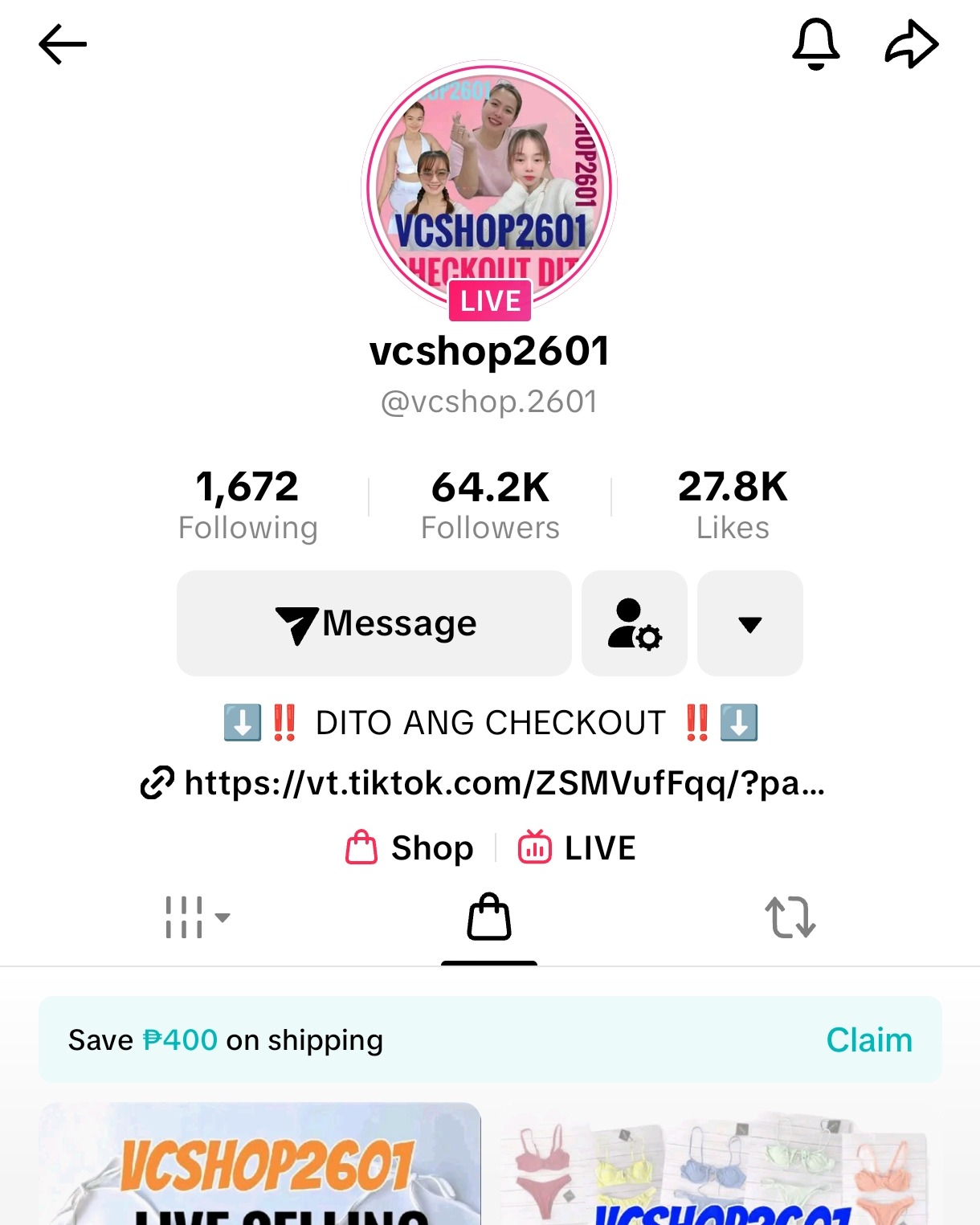View the 1,672 Following list
Image resolution: width=980 pixels, height=1225 pixels.
tap(247, 504)
